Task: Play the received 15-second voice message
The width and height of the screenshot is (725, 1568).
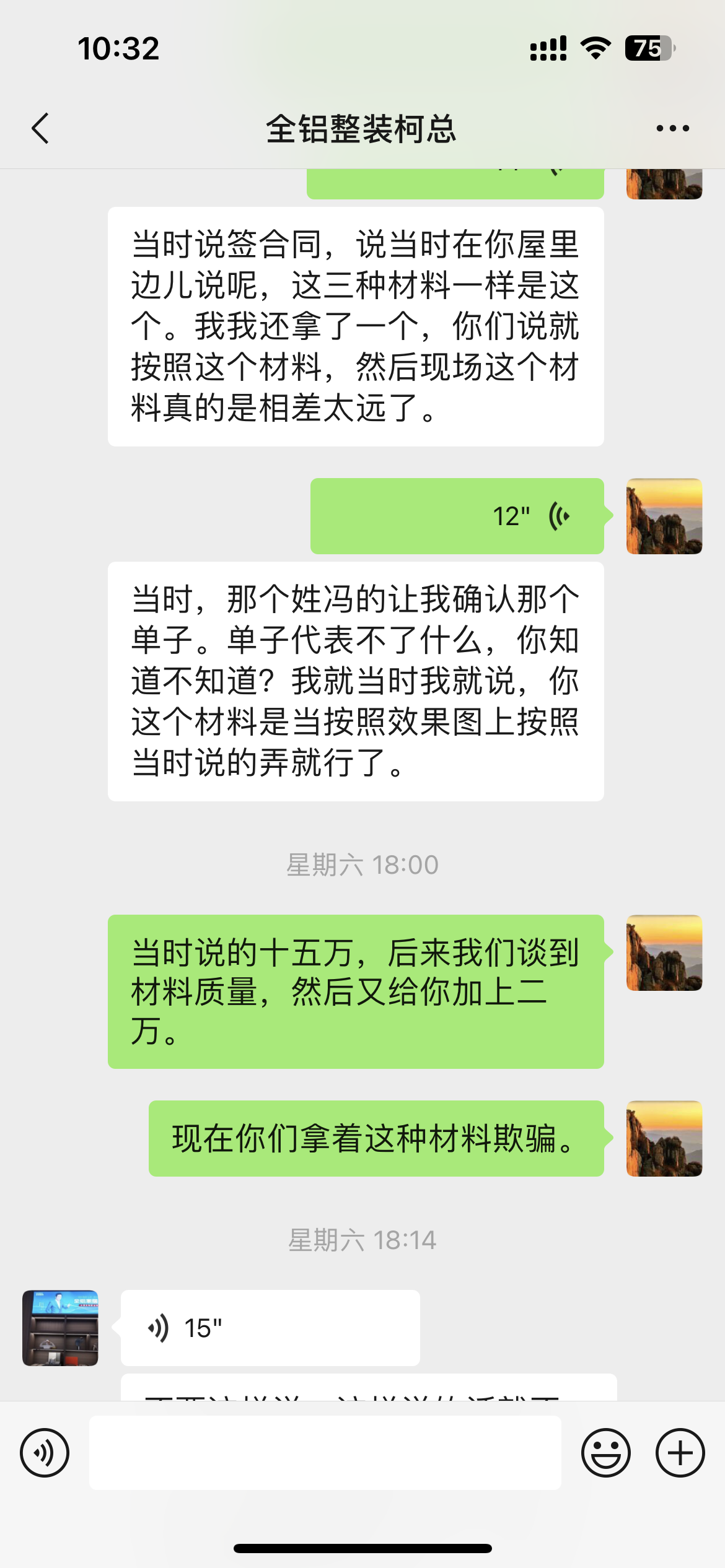Action: (x=270, y=1328)
